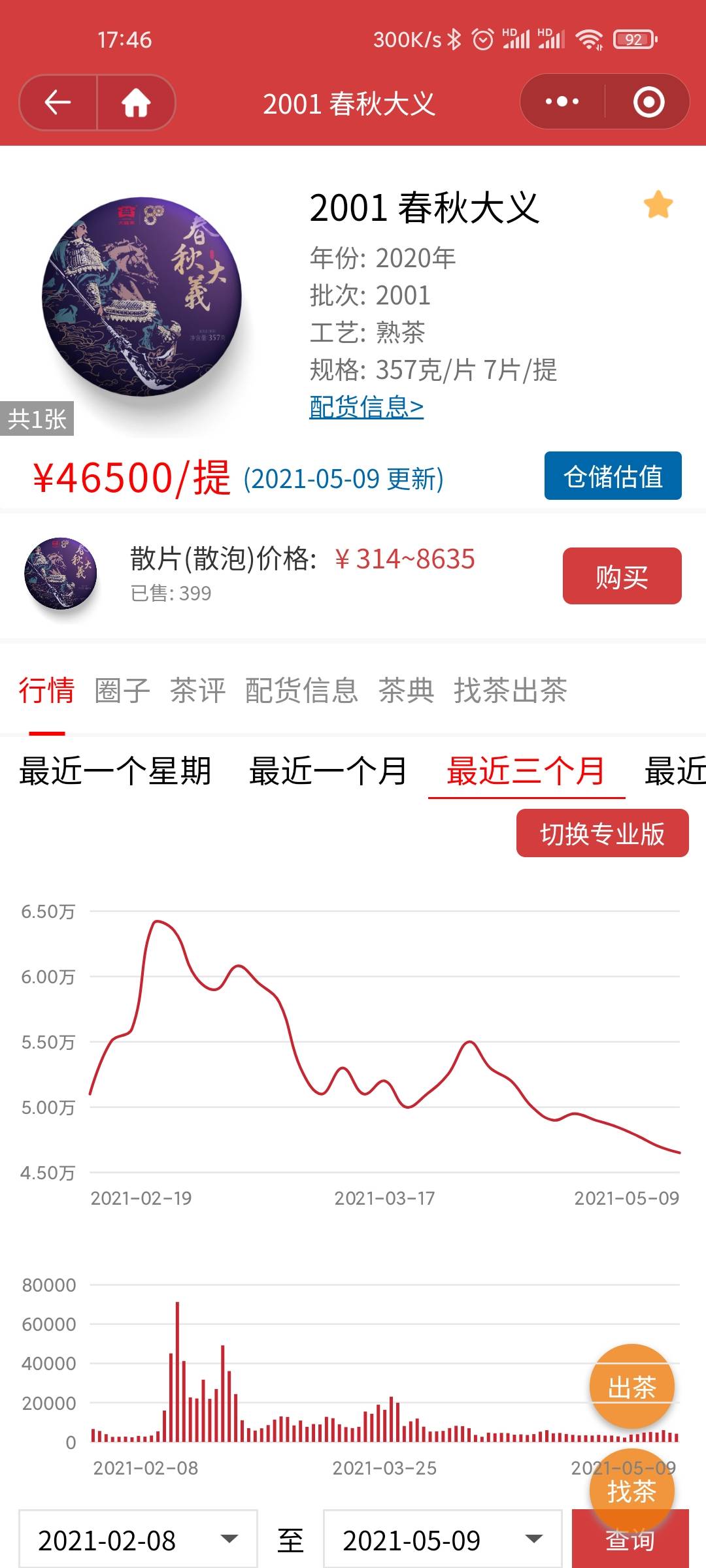Tap the orange 找茶 floating button
The width and height of the screenshot is (706, 1568).
(631, 1490)
